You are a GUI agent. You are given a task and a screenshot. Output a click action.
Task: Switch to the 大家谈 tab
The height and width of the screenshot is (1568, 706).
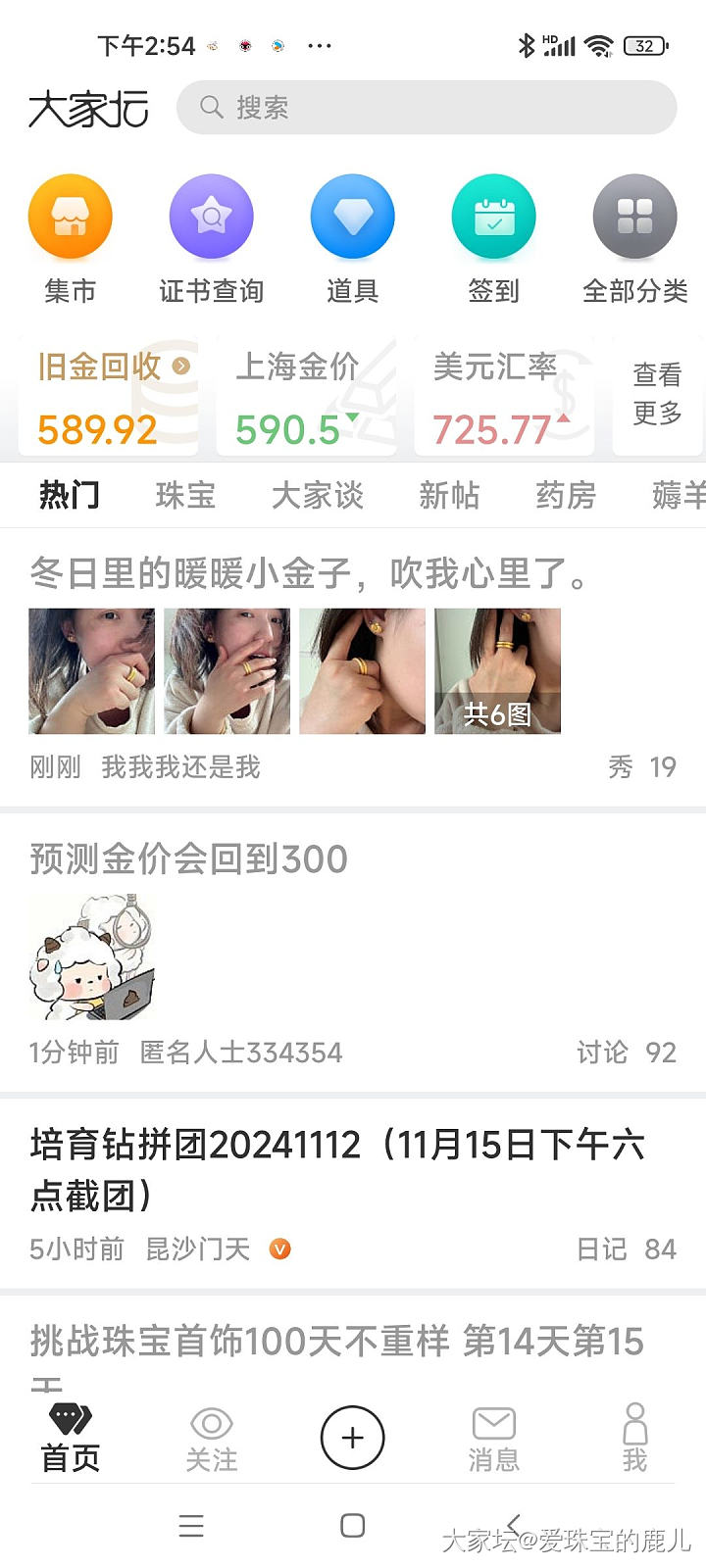coord(317,496)
